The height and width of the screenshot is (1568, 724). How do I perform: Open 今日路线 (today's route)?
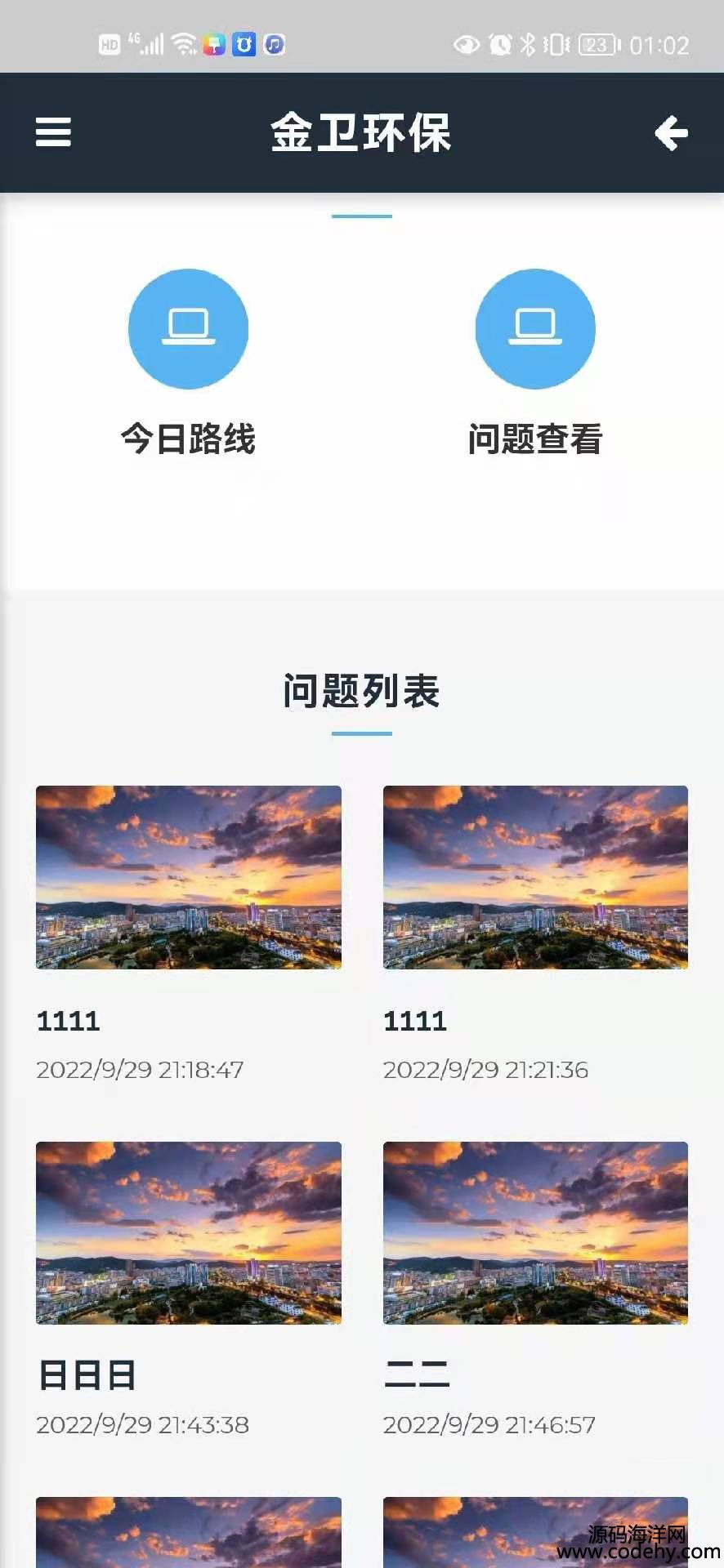click(188, 329)
